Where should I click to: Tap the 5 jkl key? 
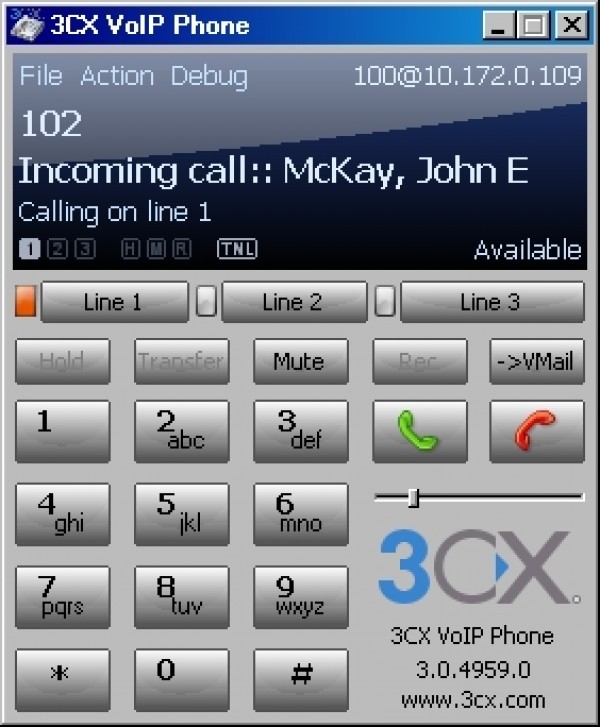click(180, 514)
